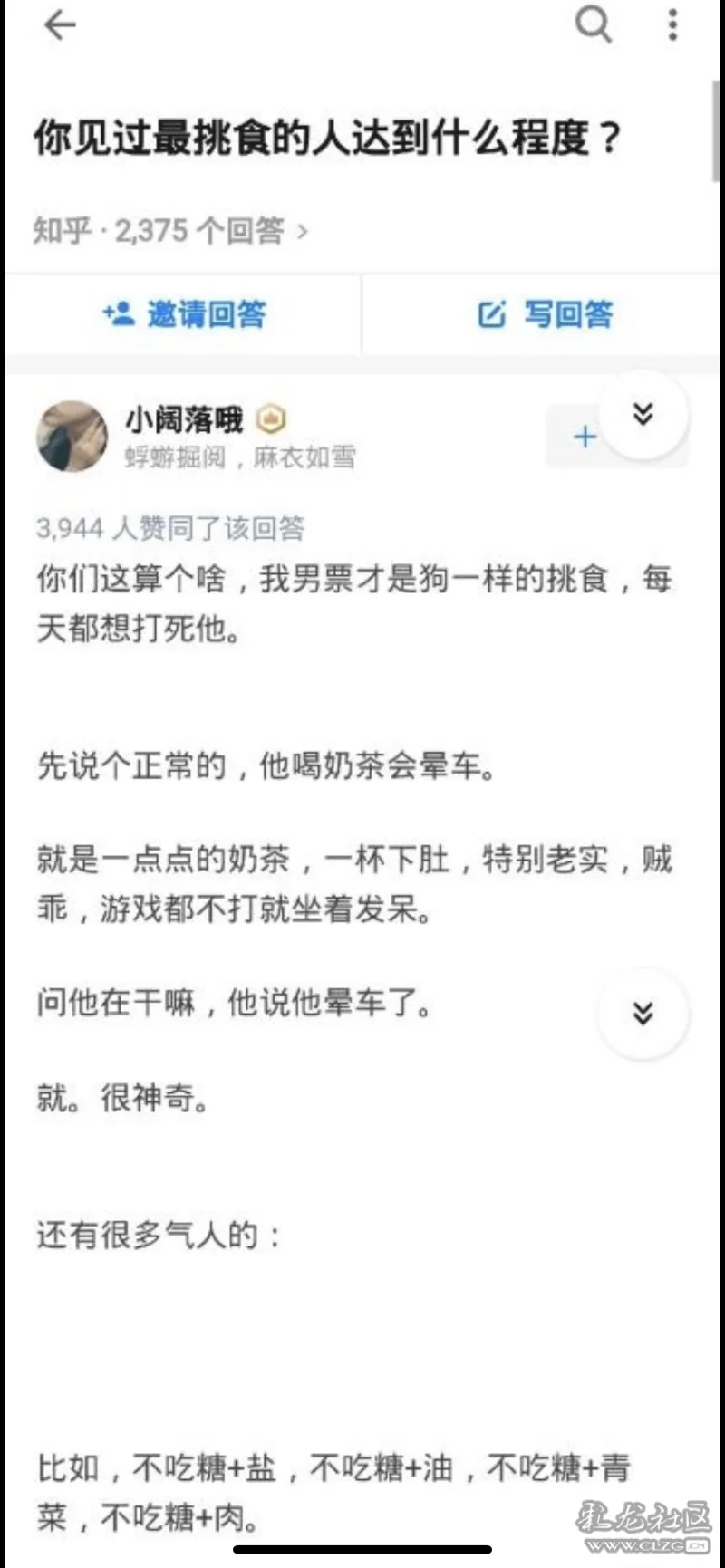
Task: Open the three-dot overflow menu
Action: pos(672,24)
